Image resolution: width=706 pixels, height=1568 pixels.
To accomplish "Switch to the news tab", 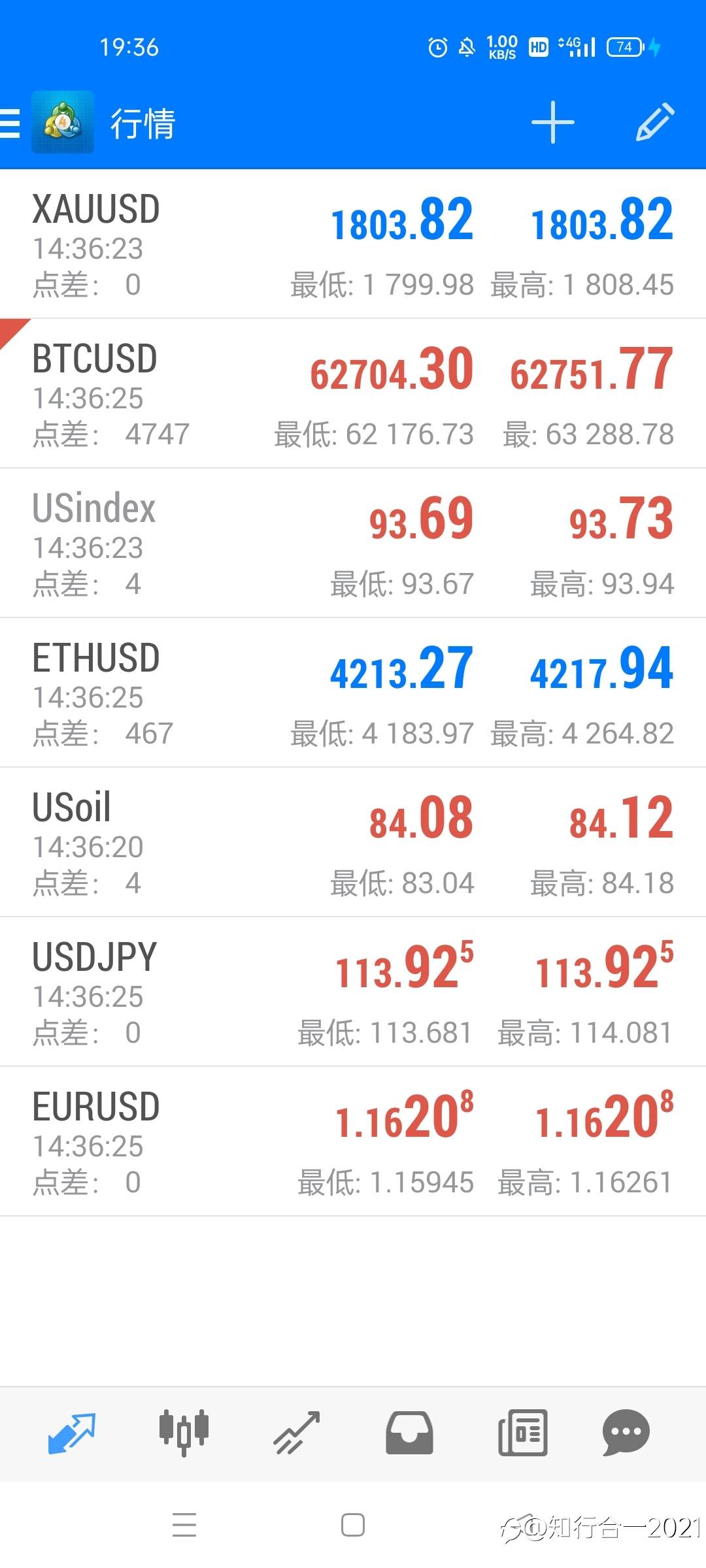I will pos(522,1433).
